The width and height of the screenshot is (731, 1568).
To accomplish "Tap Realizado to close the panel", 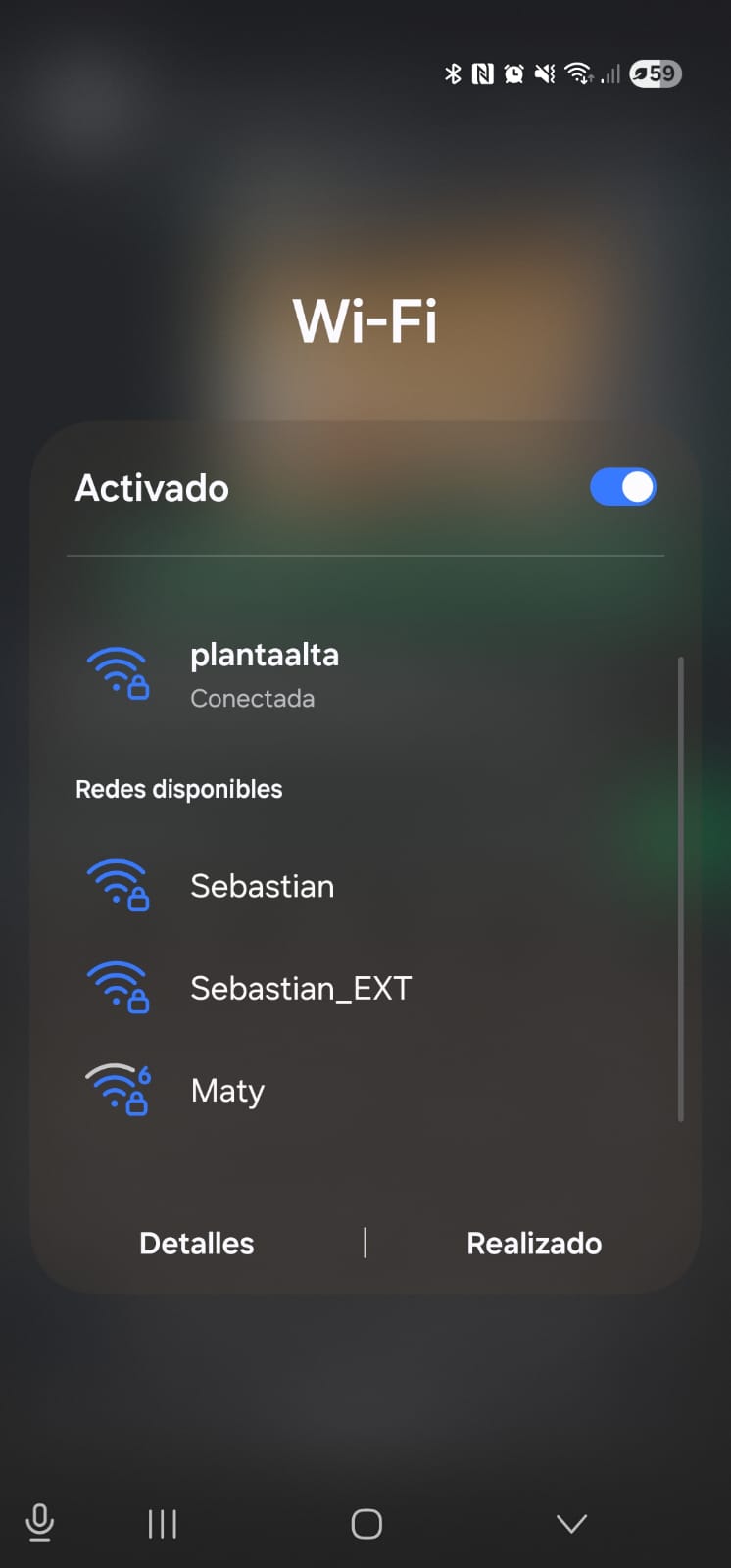I will [534, 1243].
